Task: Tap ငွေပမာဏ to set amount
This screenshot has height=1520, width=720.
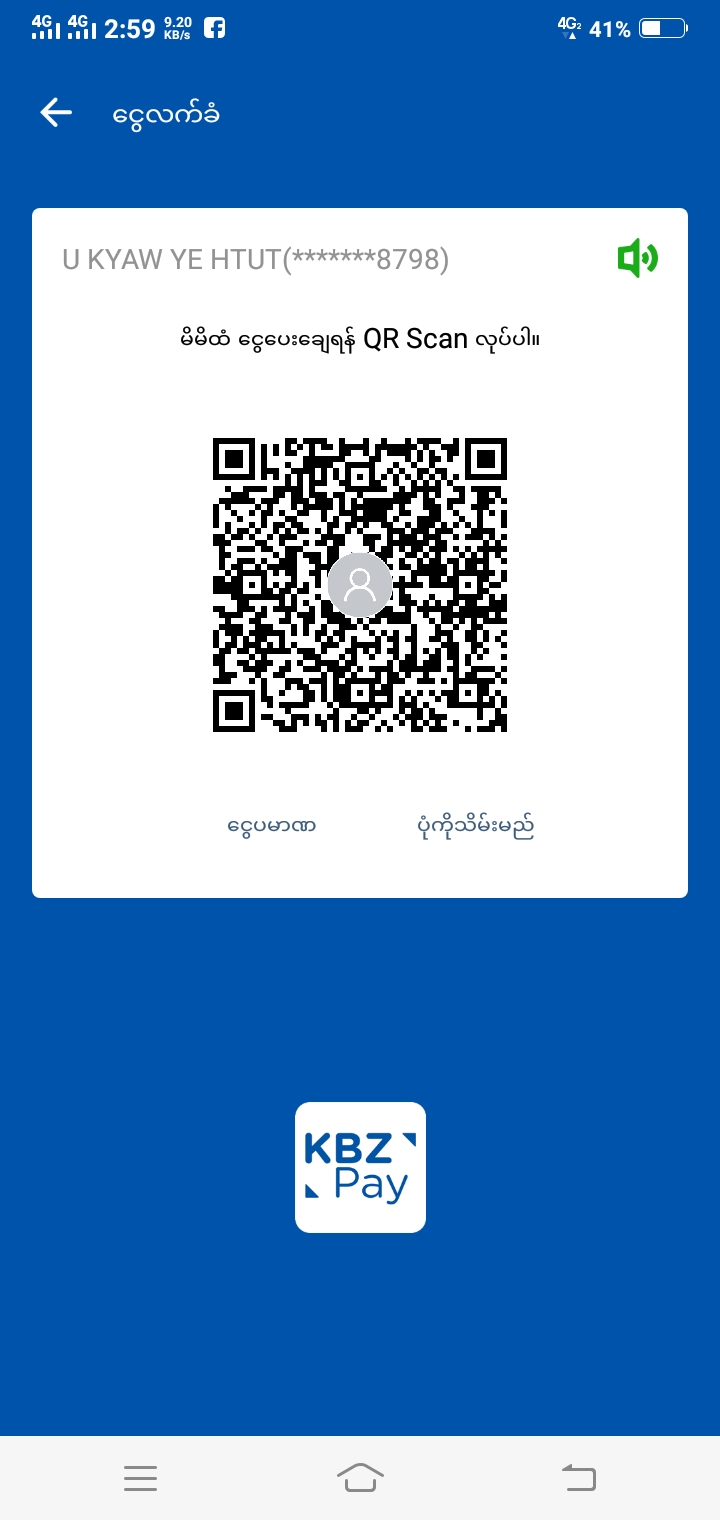Action: (x=272, y=827)
